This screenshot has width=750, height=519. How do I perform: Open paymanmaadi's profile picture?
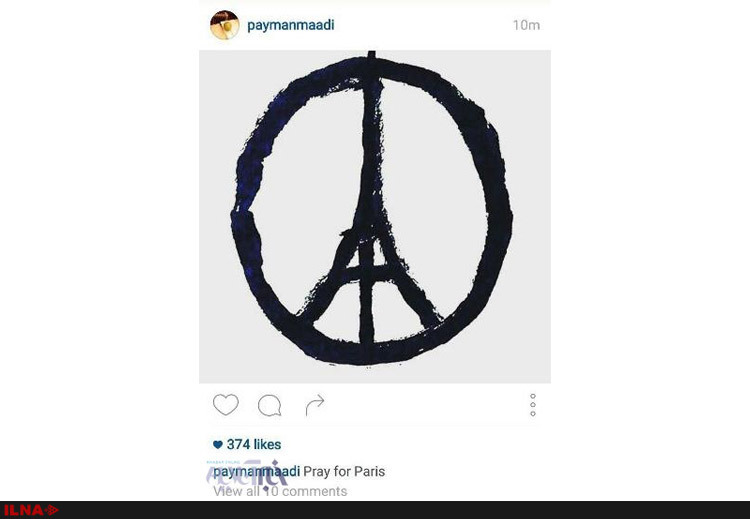224,25
